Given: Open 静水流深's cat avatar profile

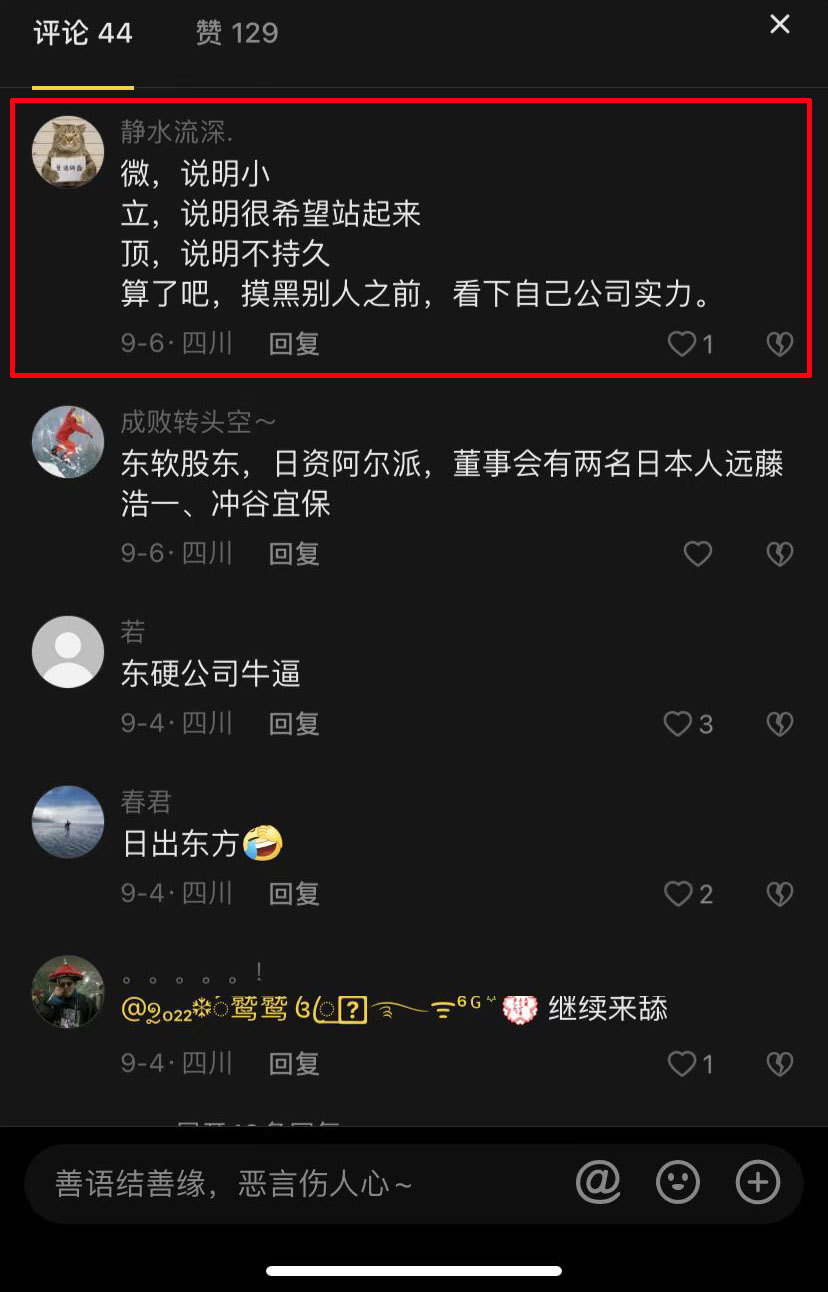Looking at the screenshot, I should click(68, 151).
